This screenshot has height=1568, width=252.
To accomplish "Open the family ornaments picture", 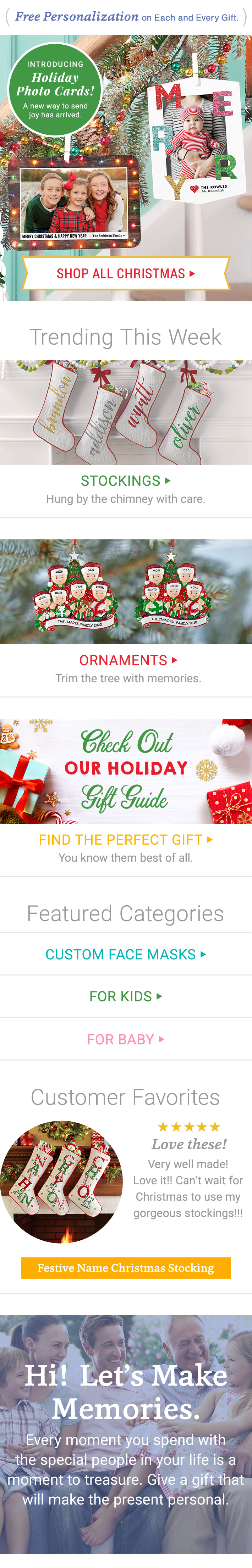I will tap(125, 592).
